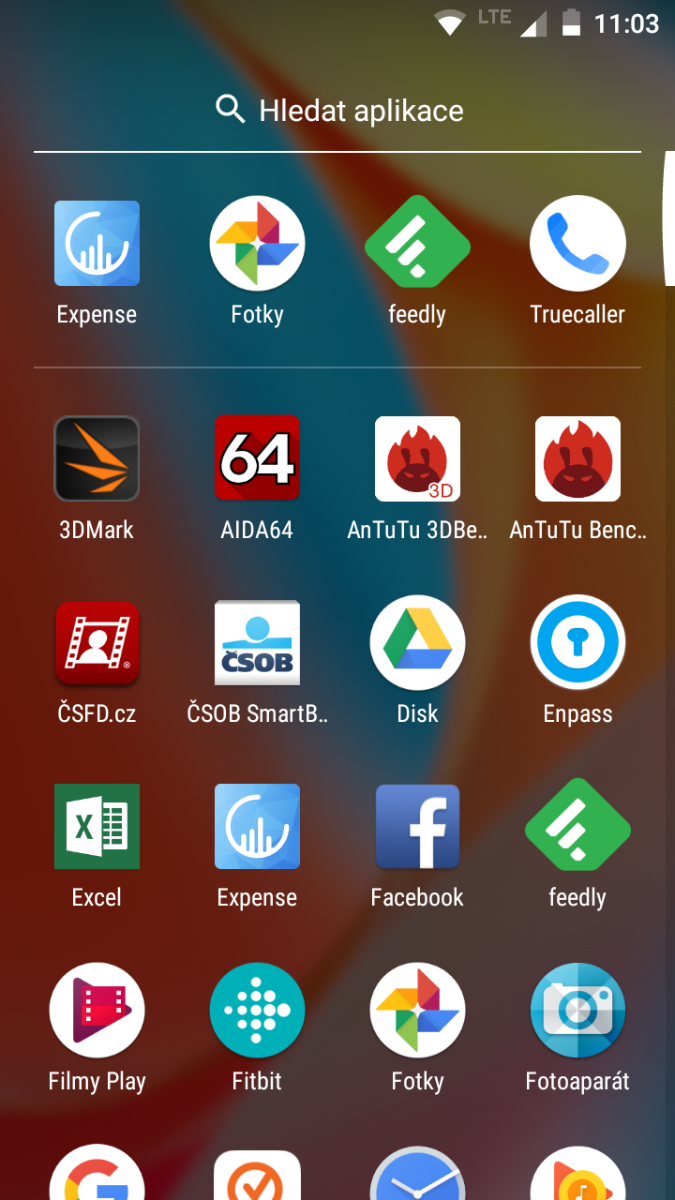Image resolution: width=675 pixels, height=1200 pixels.
Task: Open AIDA64
Action: point(257,459)
